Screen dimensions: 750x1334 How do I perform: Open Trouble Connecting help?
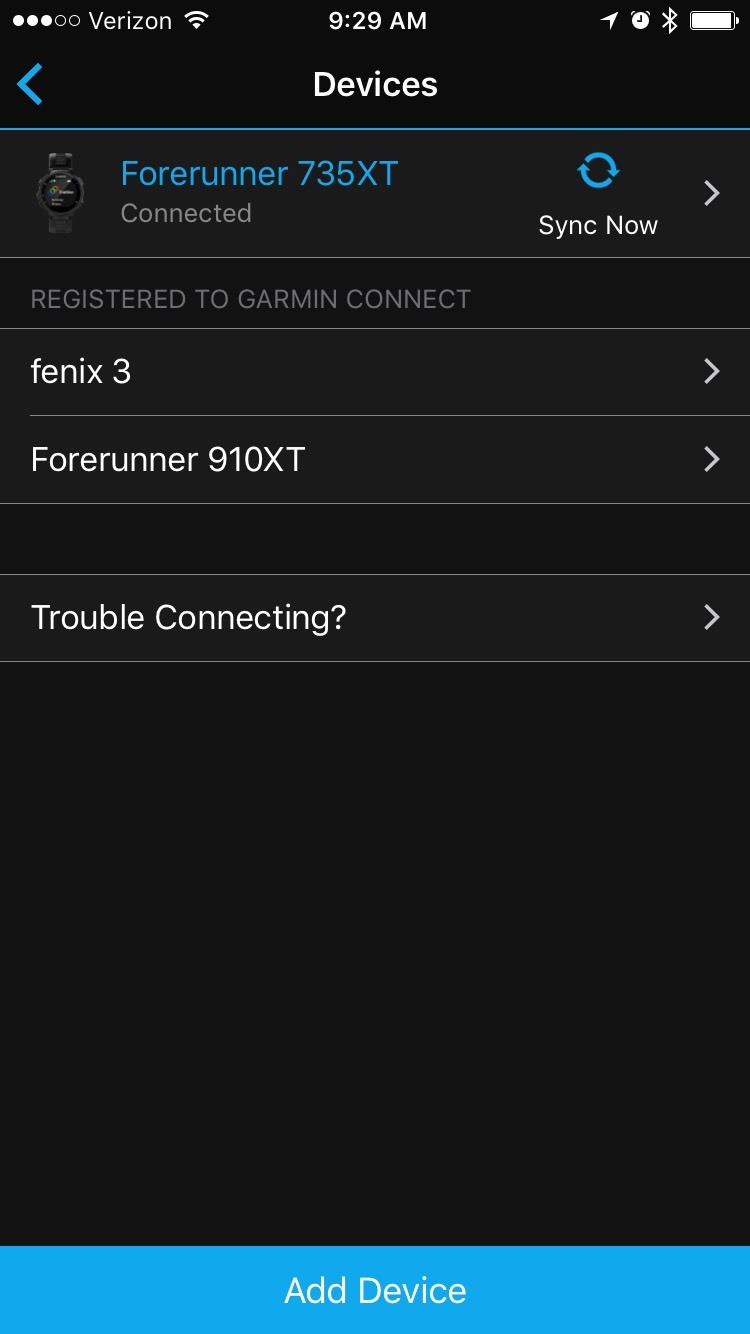click(x=375, y=618)
